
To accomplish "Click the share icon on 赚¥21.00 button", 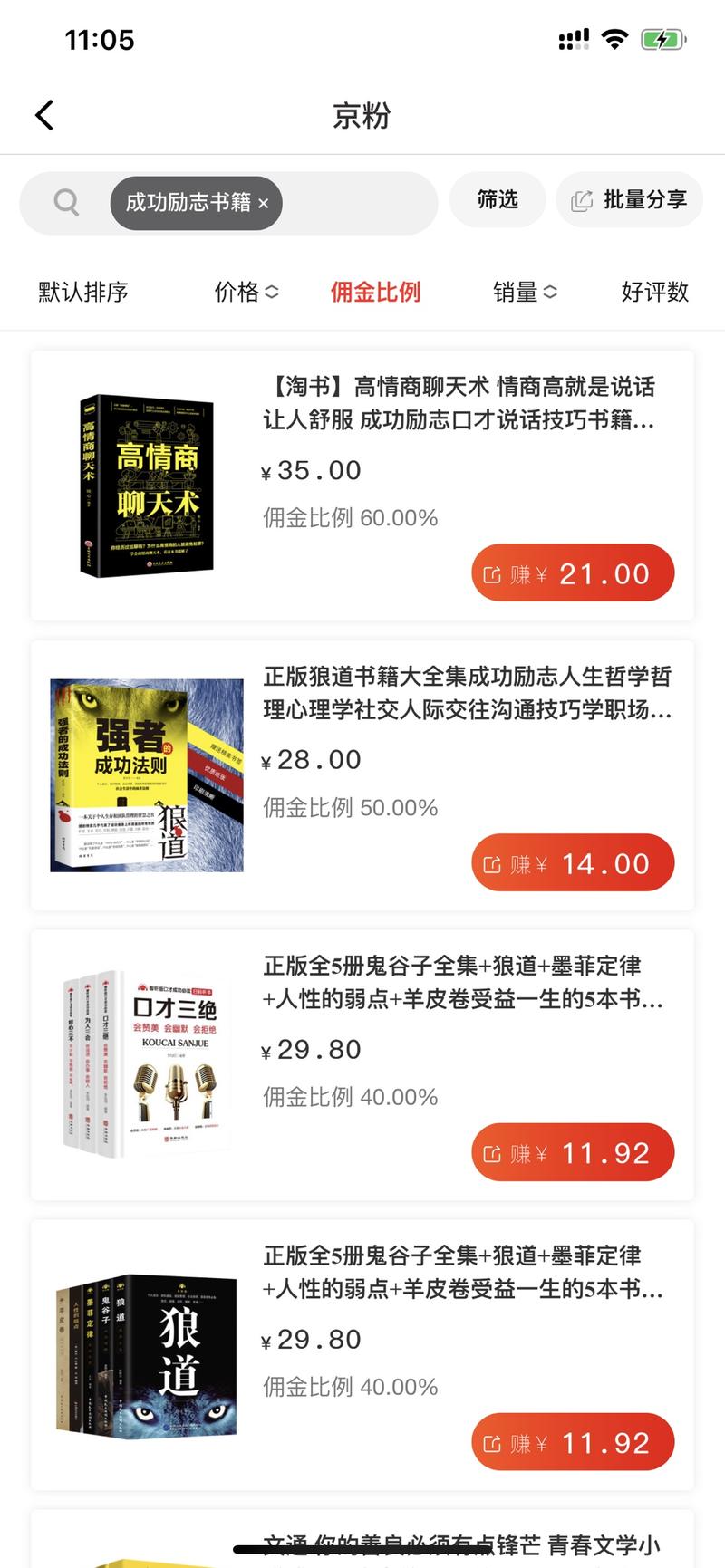I will (x=494, y=572).
